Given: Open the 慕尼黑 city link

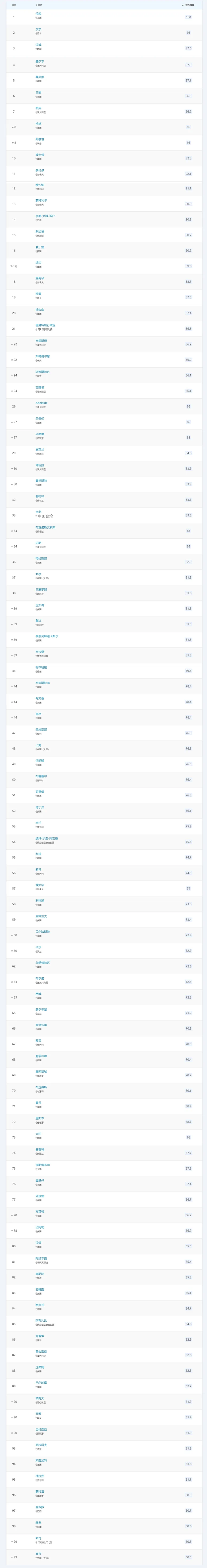Looking at the screenshot, I should 40,77.
